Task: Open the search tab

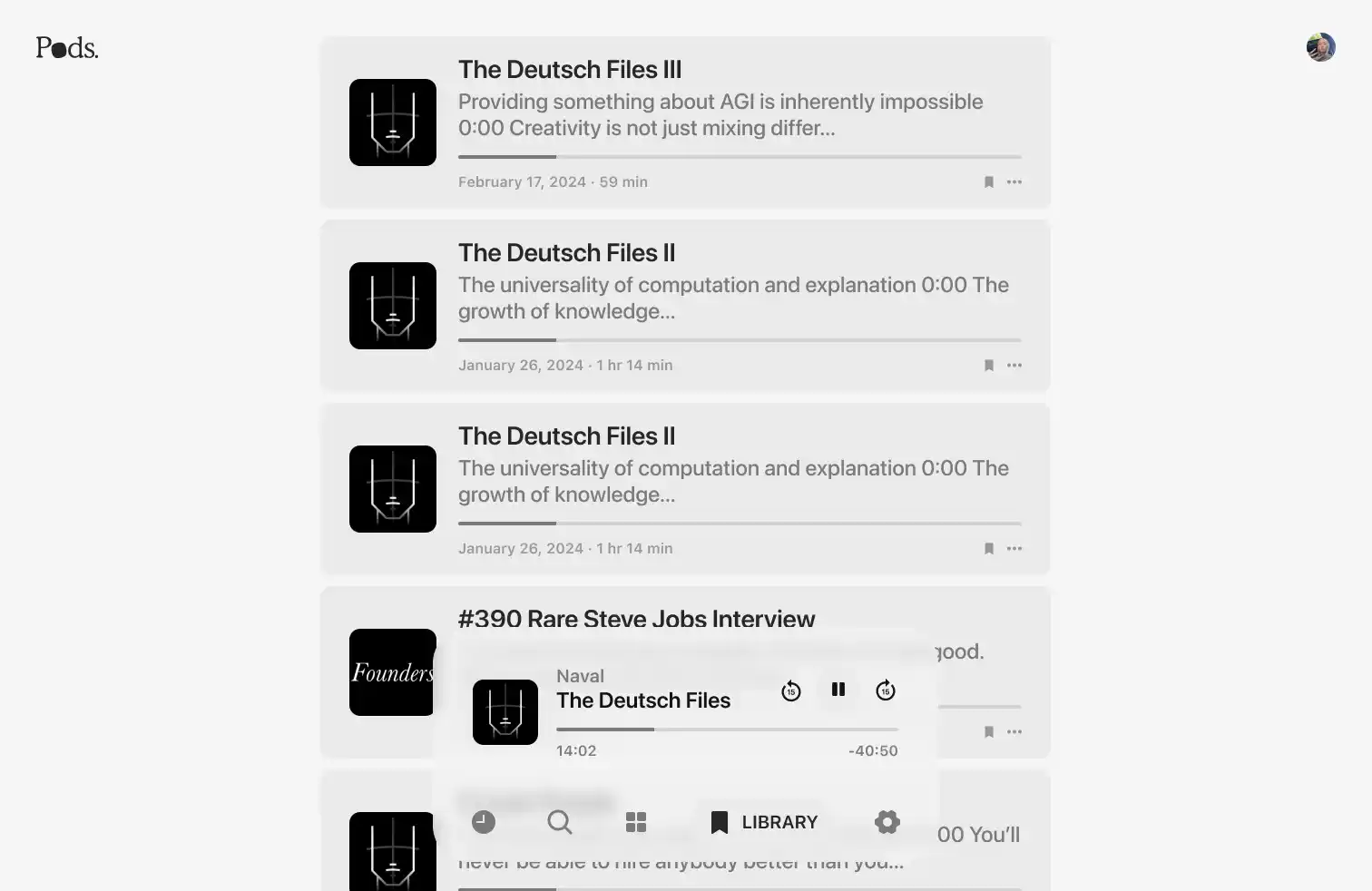Action: point(560,822)
